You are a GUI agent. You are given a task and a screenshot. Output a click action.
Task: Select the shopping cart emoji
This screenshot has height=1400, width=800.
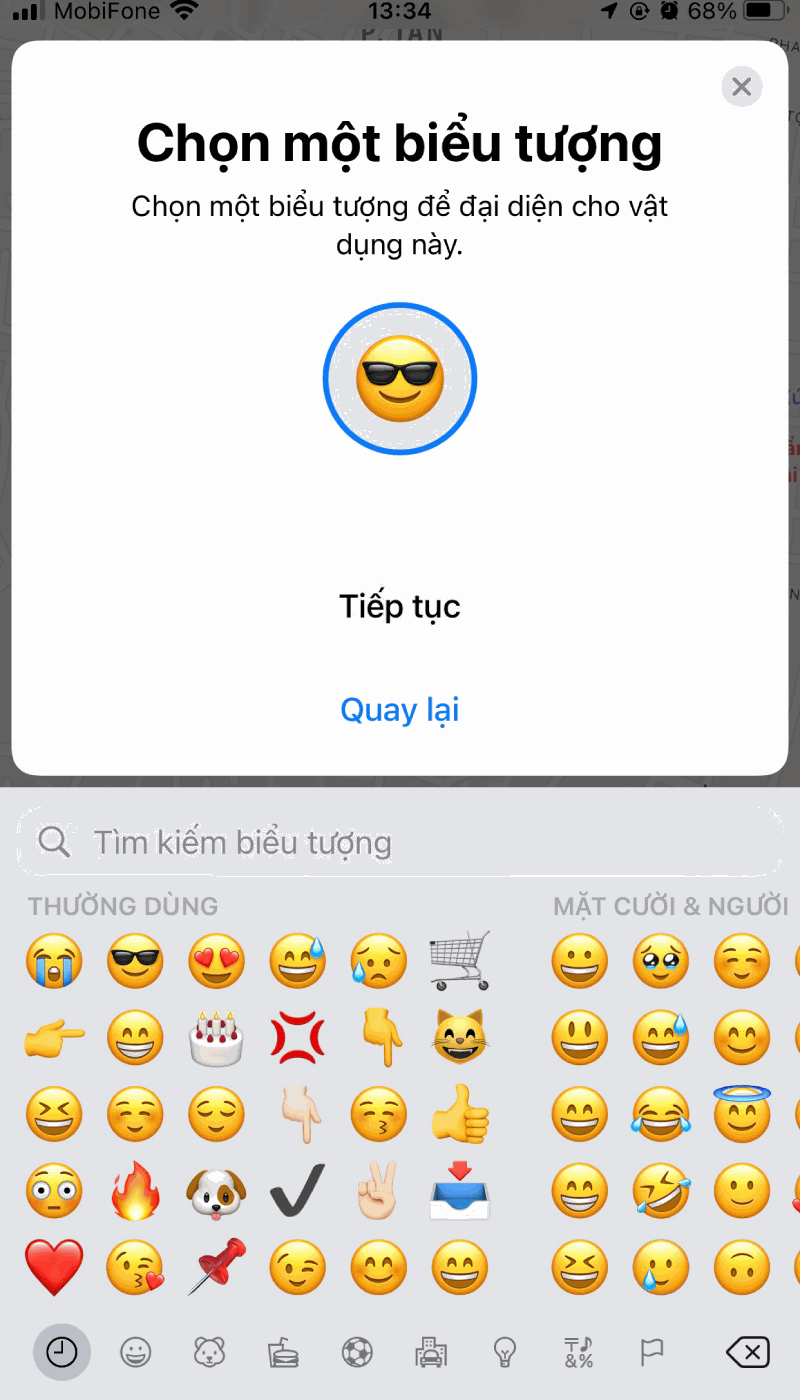tap(459, 961)
